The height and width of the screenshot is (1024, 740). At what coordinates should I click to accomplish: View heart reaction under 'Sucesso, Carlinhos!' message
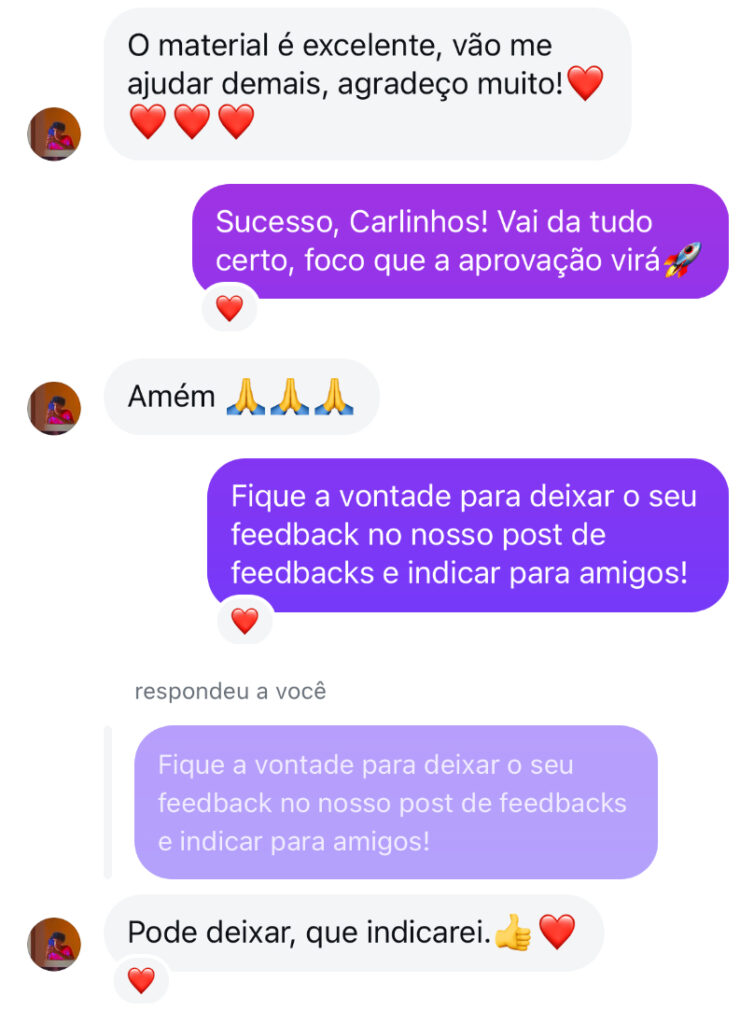tap(230, 309)
